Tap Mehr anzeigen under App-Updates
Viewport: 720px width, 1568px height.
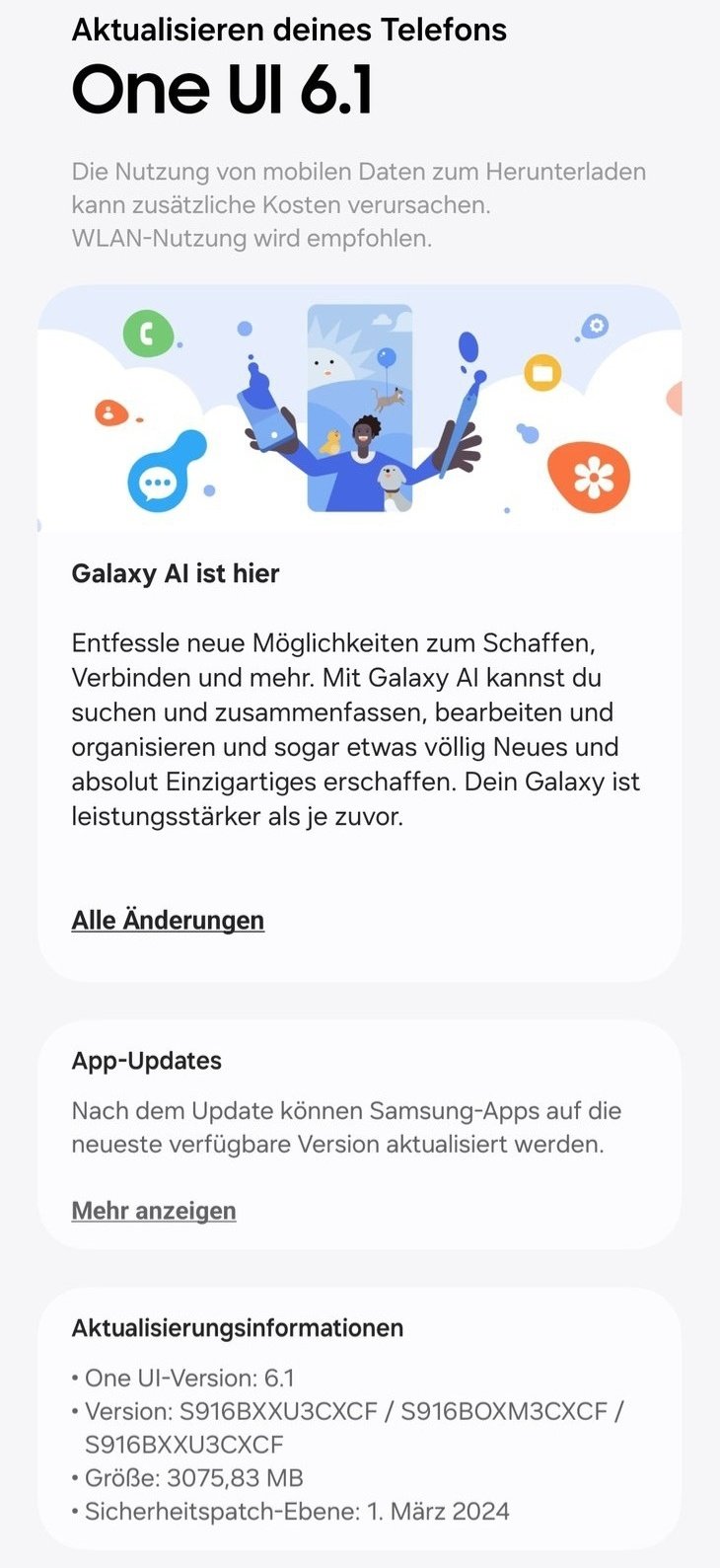pyautogui.click(x=154, y=1211)
